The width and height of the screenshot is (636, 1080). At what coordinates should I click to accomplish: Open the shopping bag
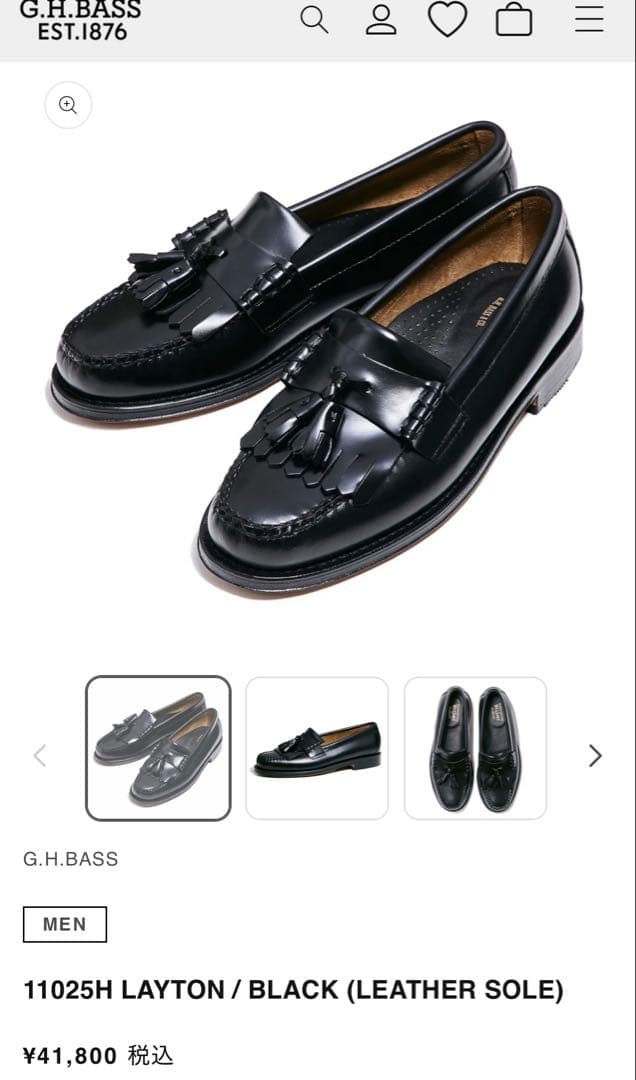514,19
